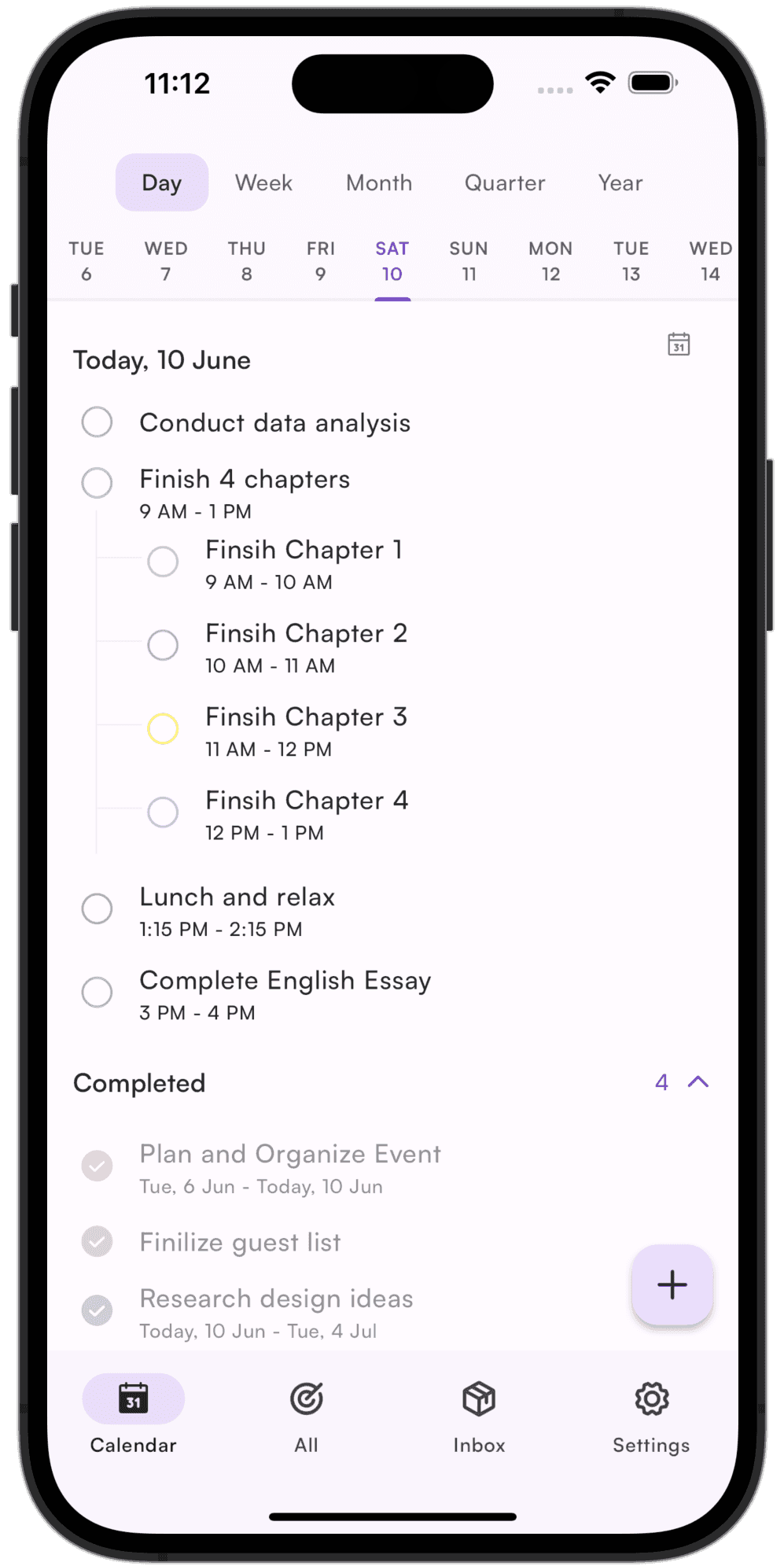The image size is (784, 1566).
Task: Check off Finish 4 chapters task
Action: pos(98,482)
